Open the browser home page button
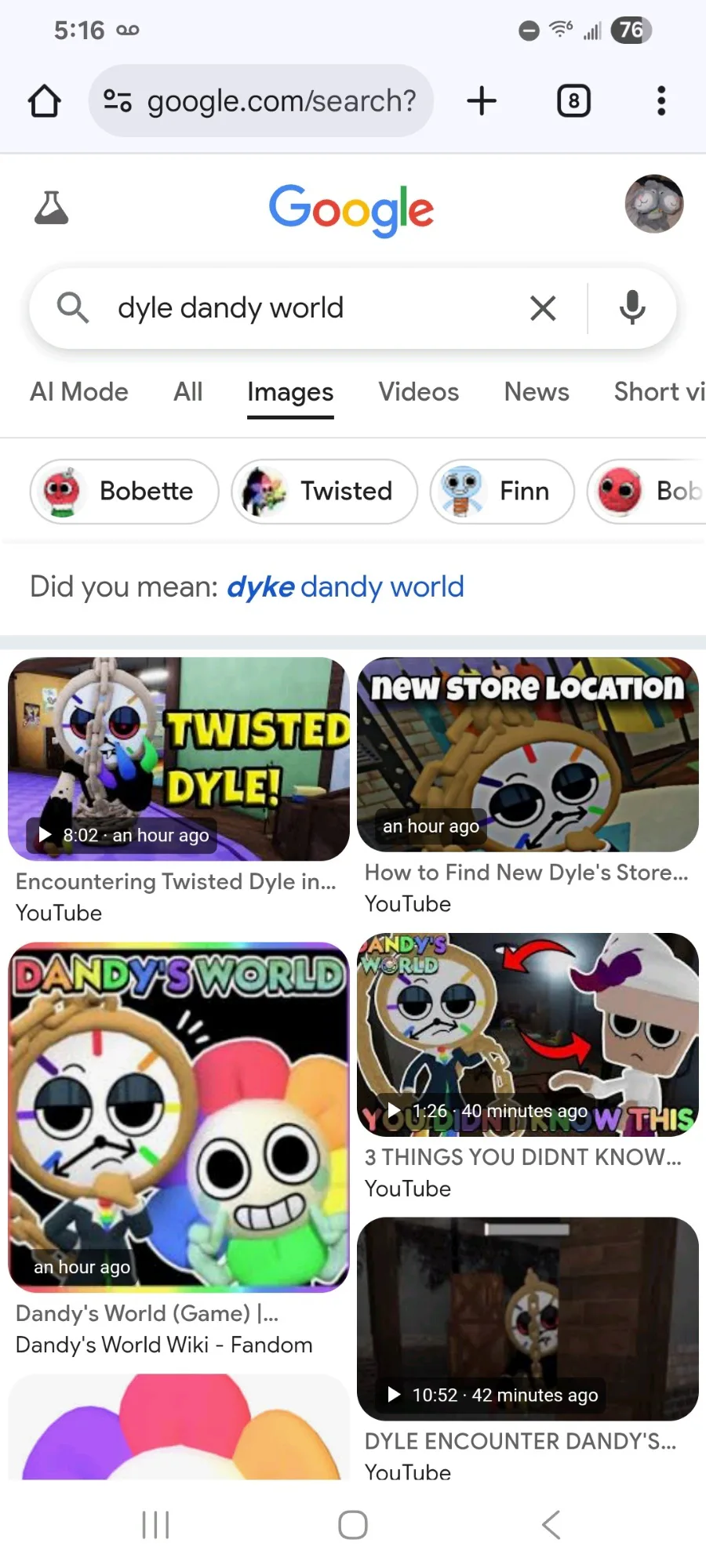Image resolution: width=706 pixels, height=1568 pixels. (45, 101)
